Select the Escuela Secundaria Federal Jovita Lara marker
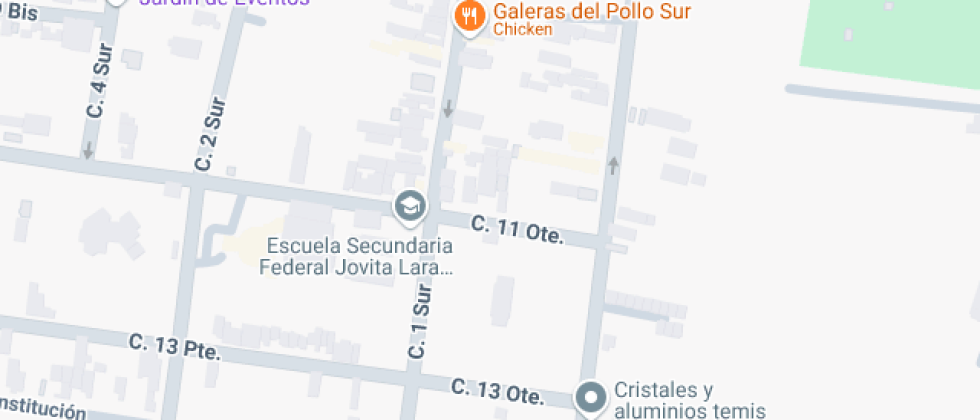The height and width of the screenshot is (420, 980). (409, 207)
